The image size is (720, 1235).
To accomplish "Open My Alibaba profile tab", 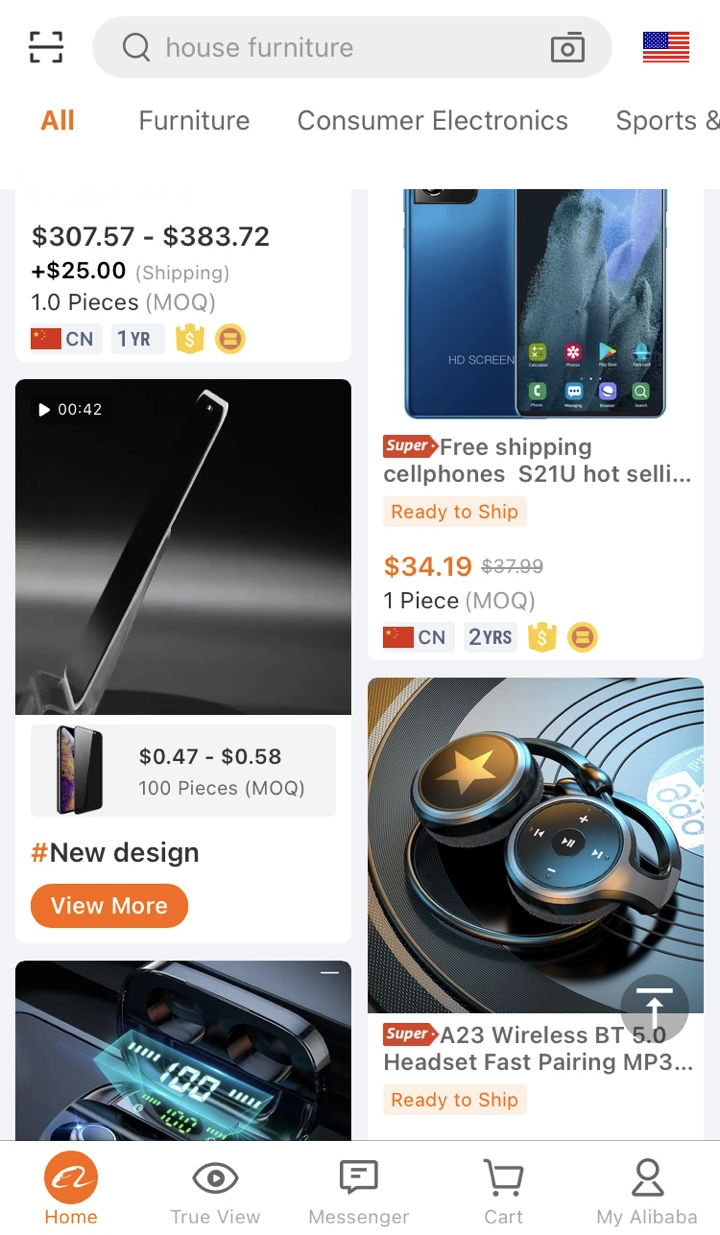I will [647, 1192].
